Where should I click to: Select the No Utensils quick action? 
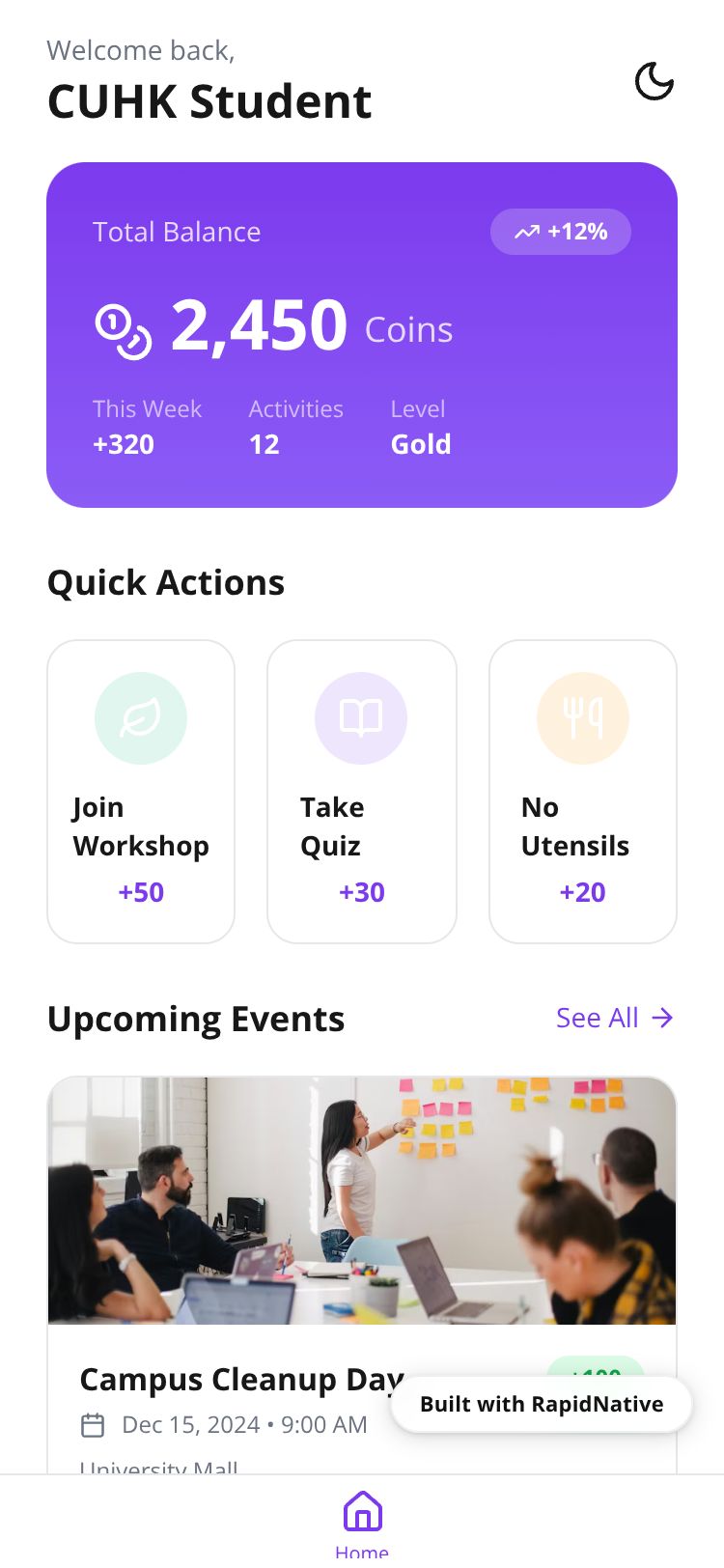(x=582, y=791)
